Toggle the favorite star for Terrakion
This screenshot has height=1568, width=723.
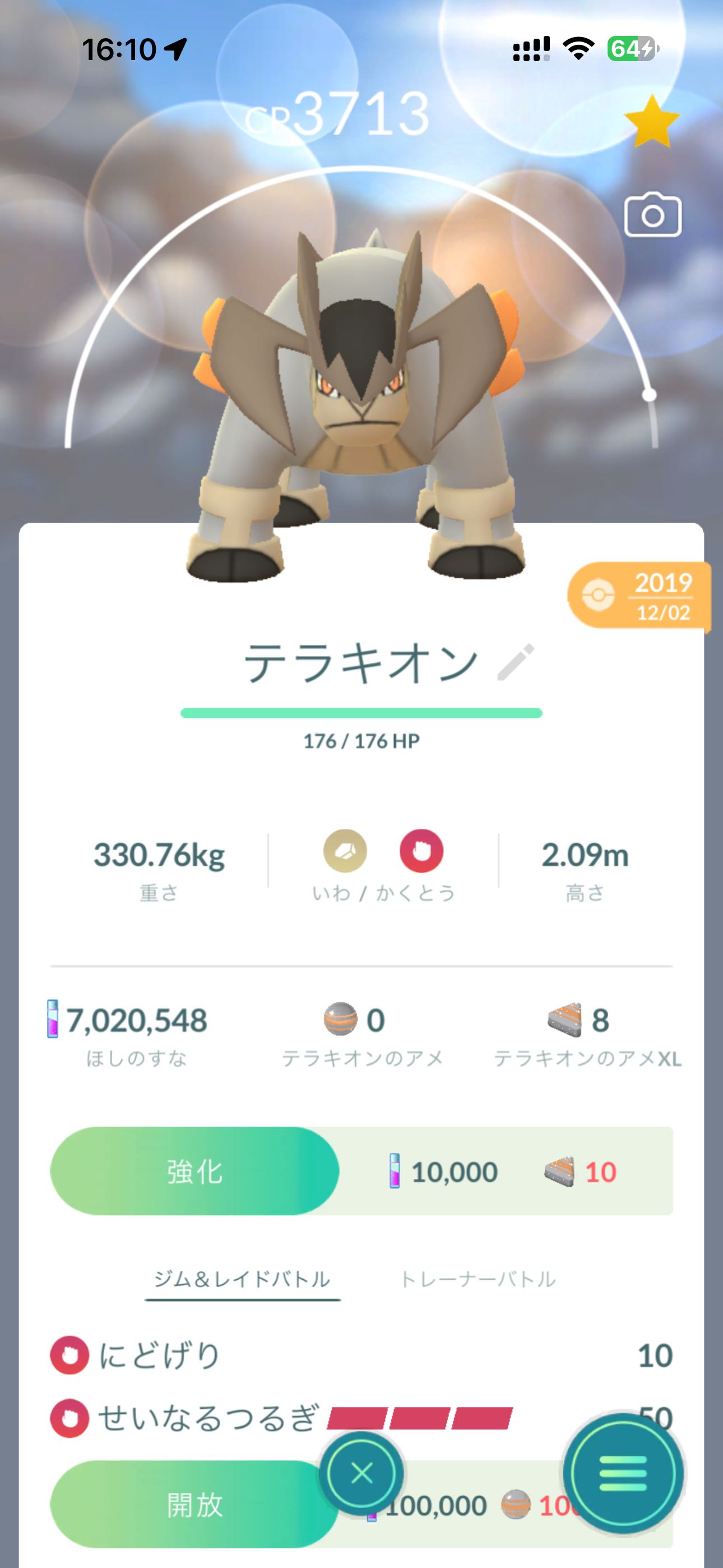click(x=652, y=122)
